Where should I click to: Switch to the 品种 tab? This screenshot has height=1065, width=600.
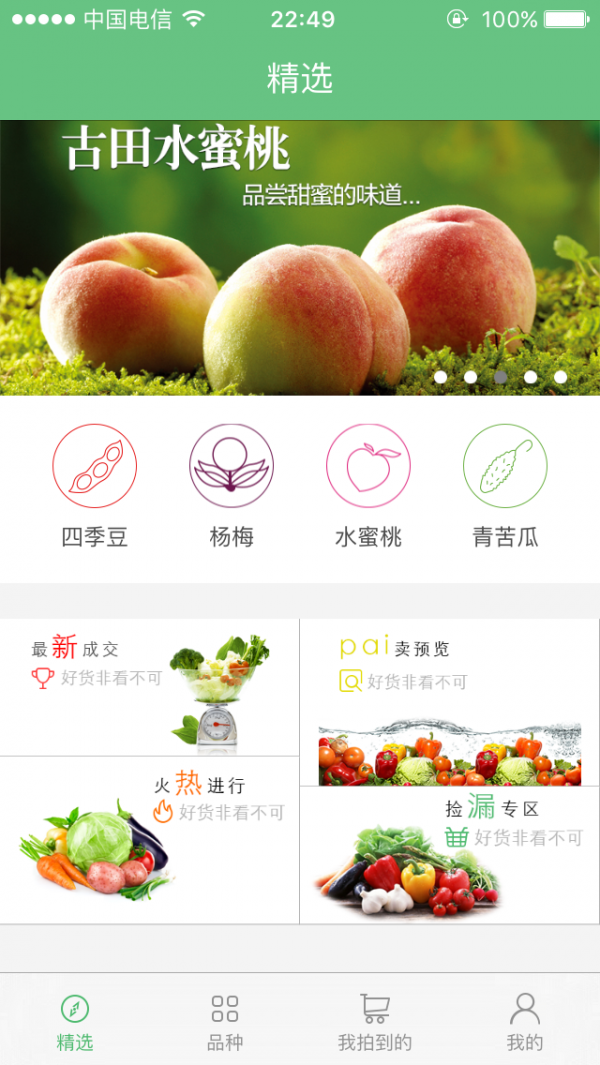click(225, 1020)
